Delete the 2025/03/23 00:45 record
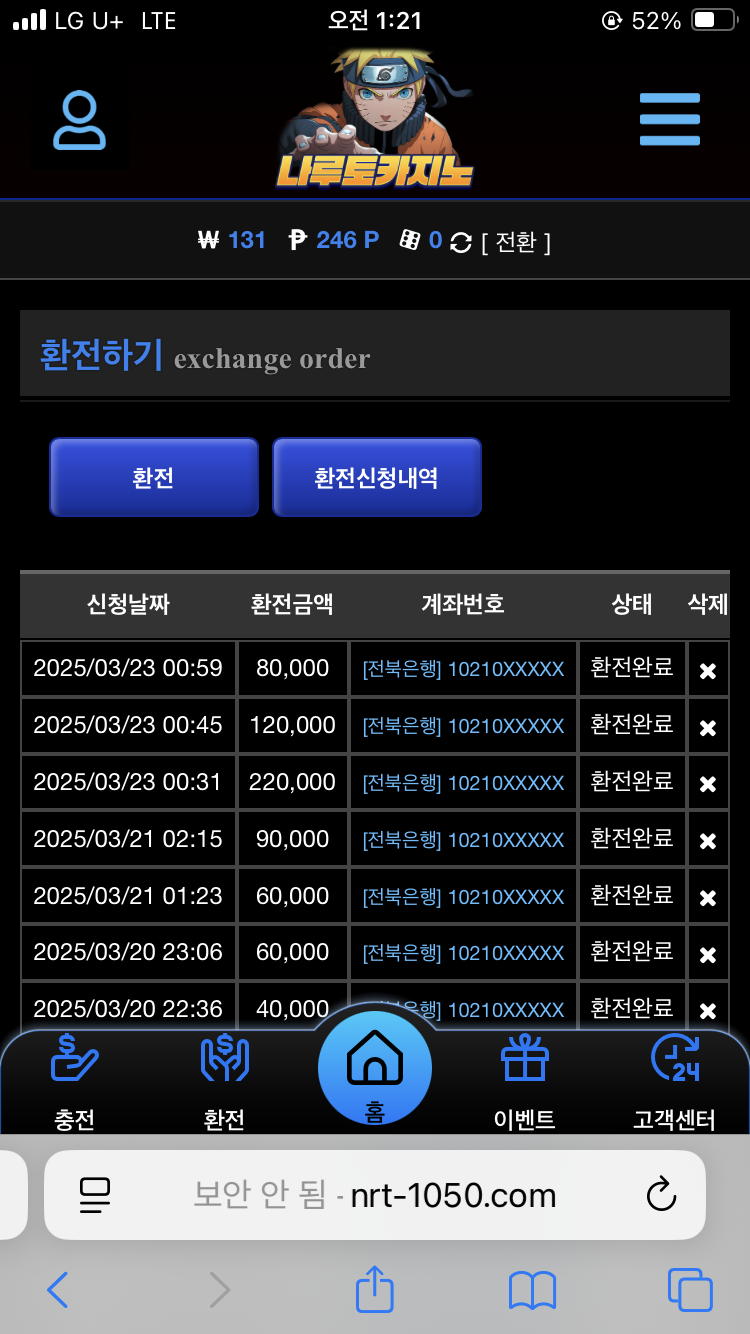This screenshot has width=750, height=1334. tap(708, 728)
